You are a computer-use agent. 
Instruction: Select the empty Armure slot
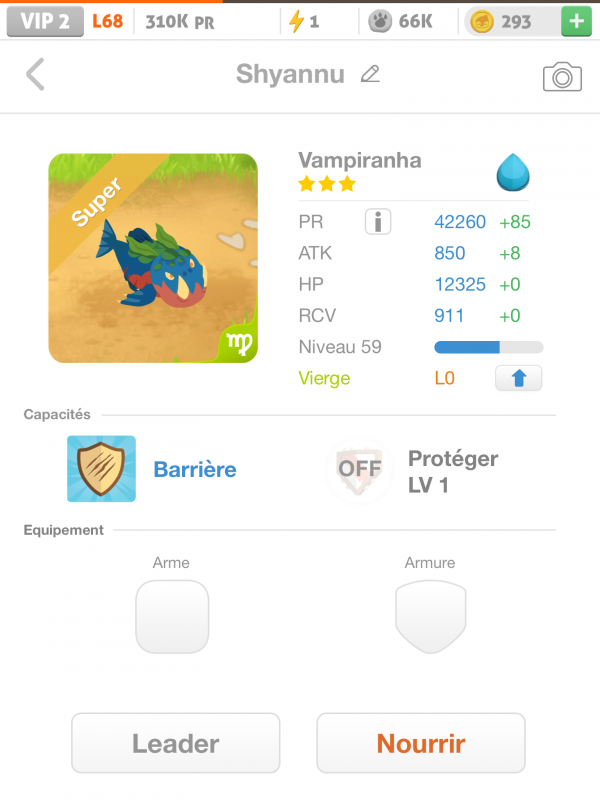[x=430, y=616]
